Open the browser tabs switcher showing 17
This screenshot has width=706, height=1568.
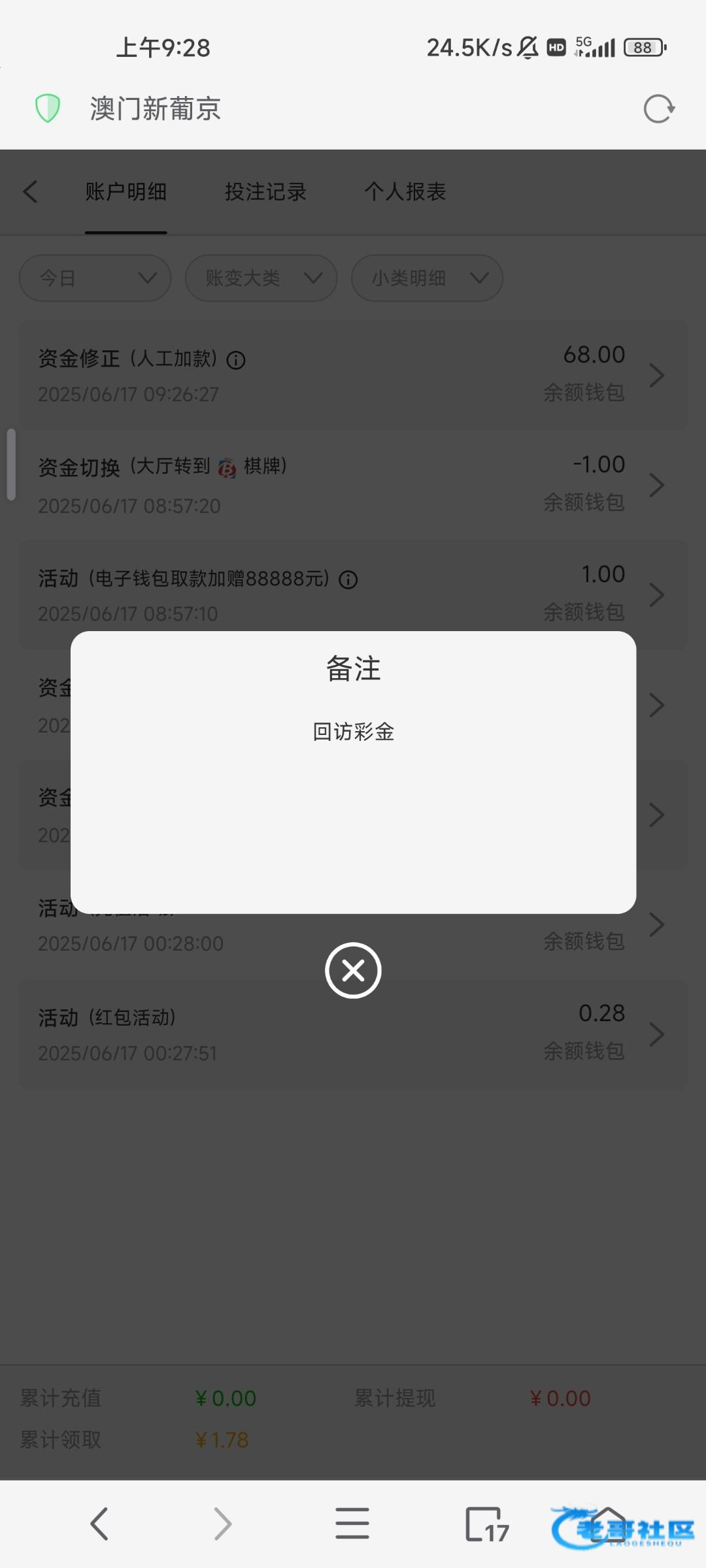pos(487,1524)
